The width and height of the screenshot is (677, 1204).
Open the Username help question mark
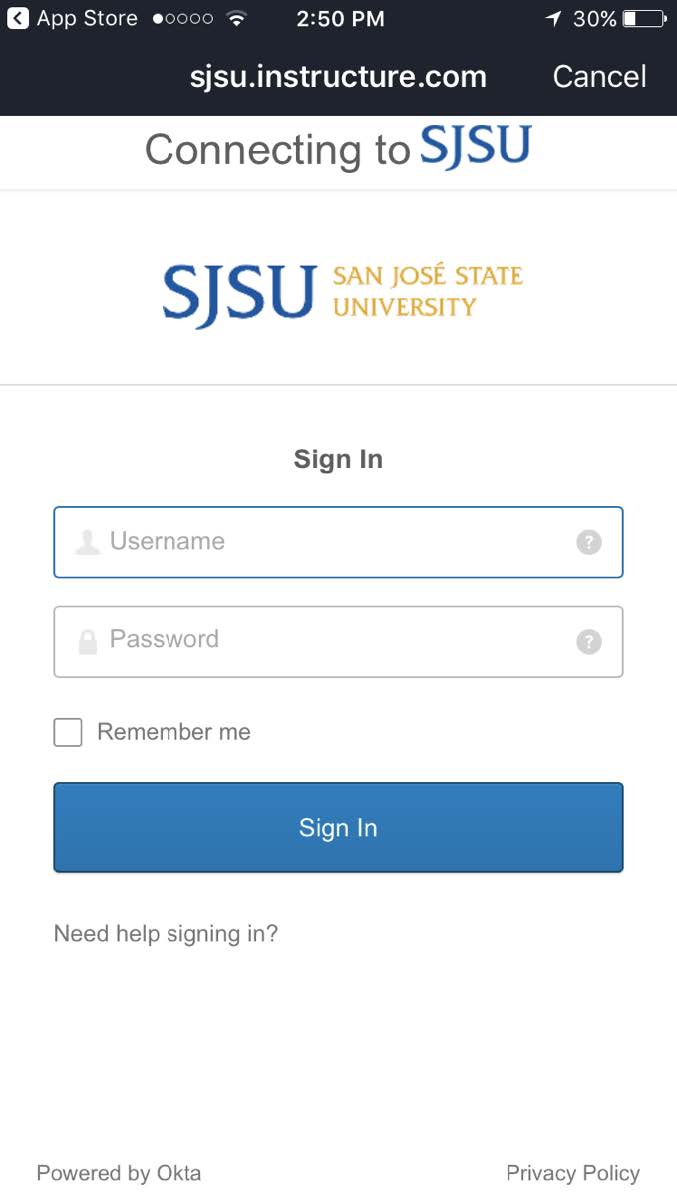(x=589, y=543)
